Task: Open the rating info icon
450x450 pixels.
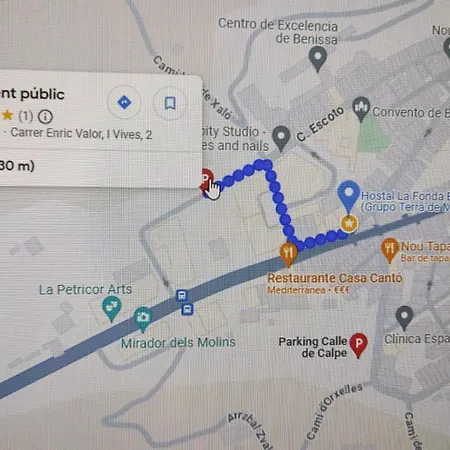Action: click(x=45, y=117)
